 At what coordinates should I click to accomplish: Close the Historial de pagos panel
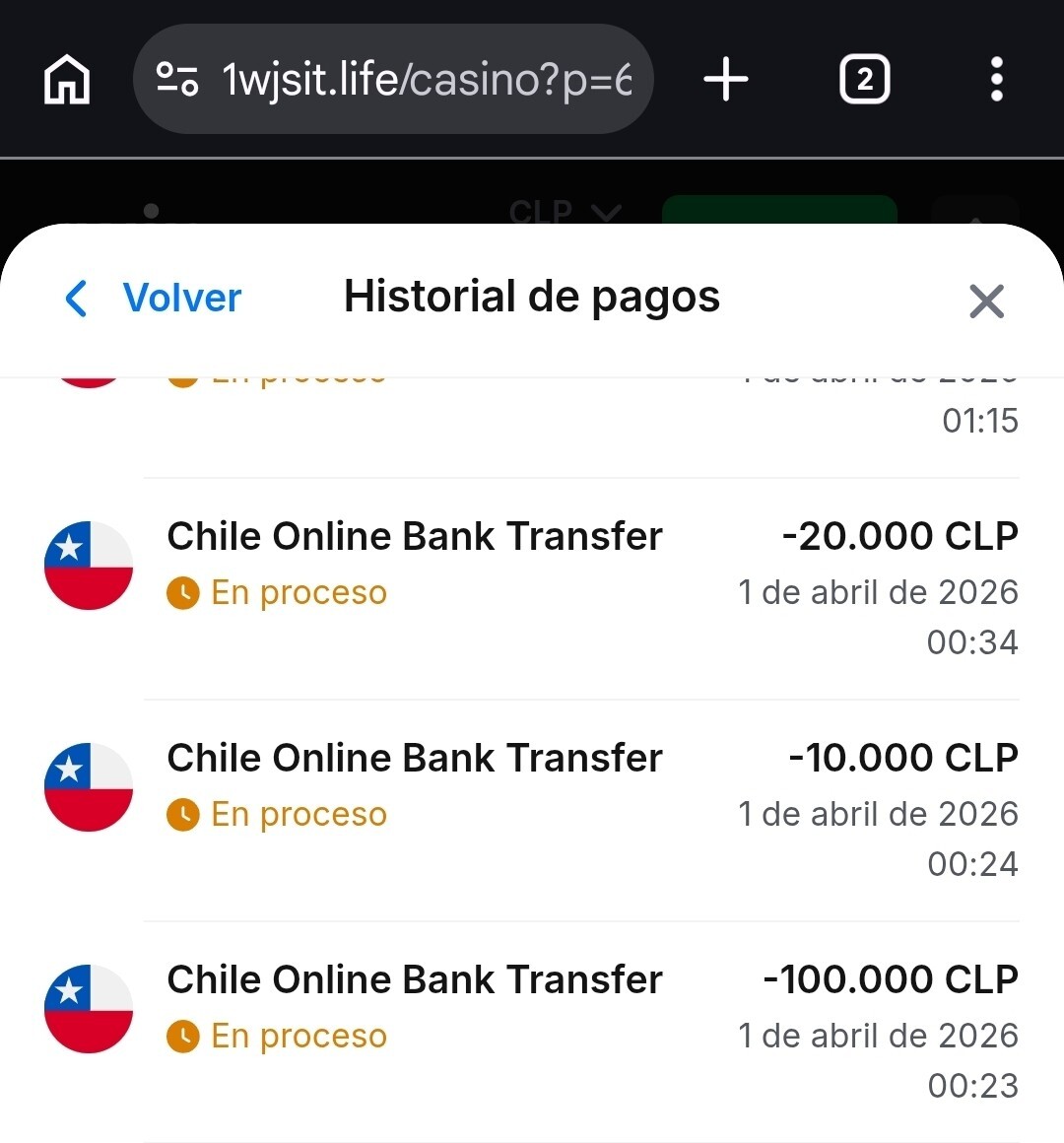[986, 301]
